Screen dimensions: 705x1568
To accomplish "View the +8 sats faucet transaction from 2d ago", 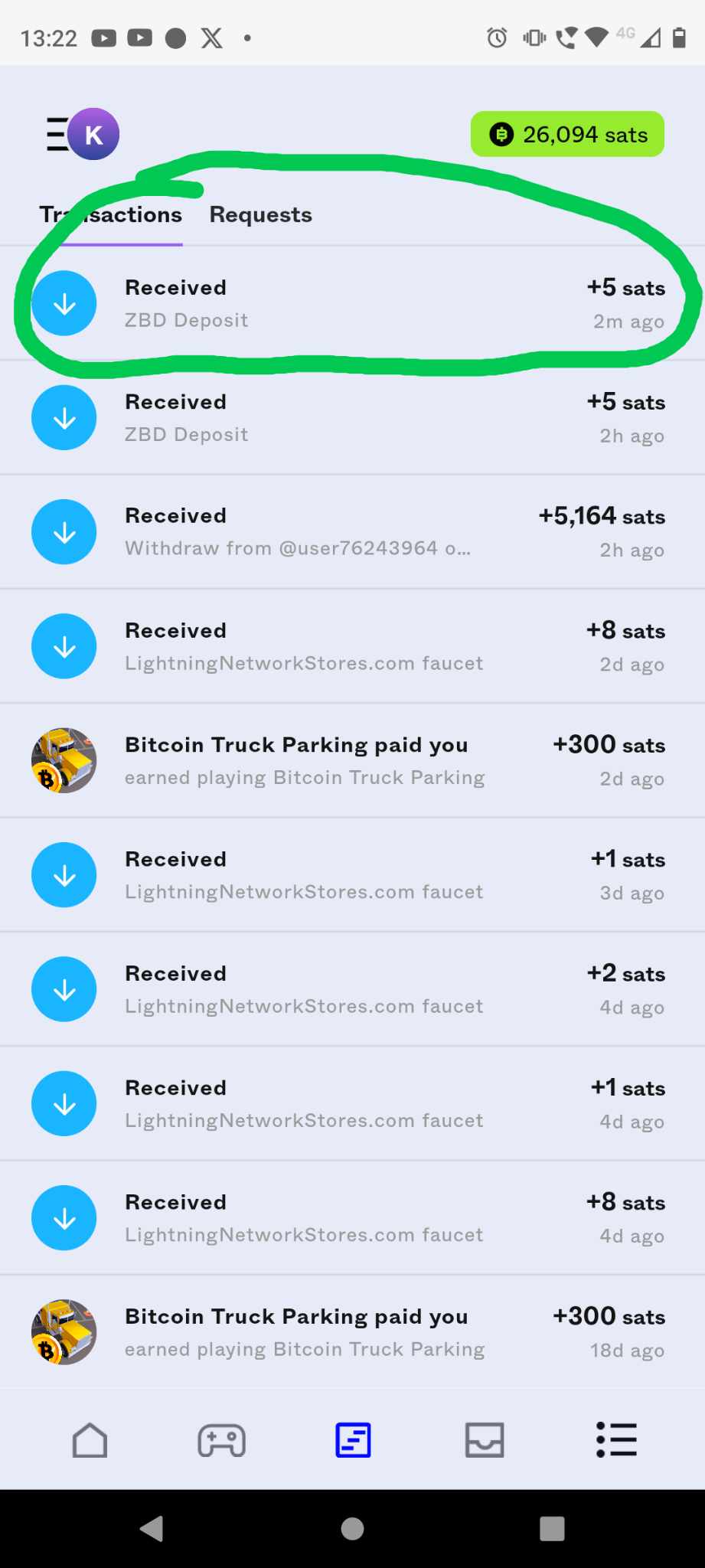I will (x=352, y=646).
